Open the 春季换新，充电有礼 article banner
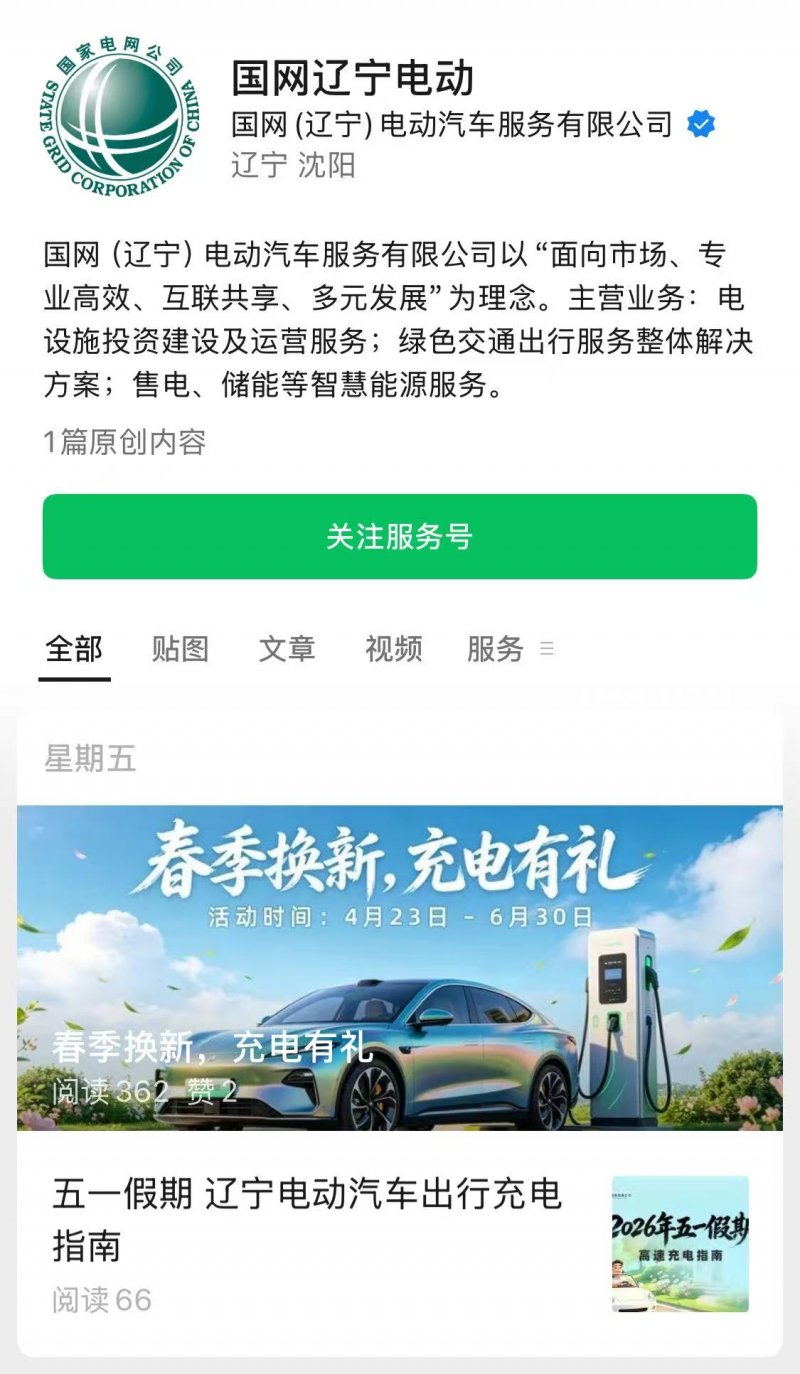Viewport: 800px width, 1374px height. pos(399,967)
